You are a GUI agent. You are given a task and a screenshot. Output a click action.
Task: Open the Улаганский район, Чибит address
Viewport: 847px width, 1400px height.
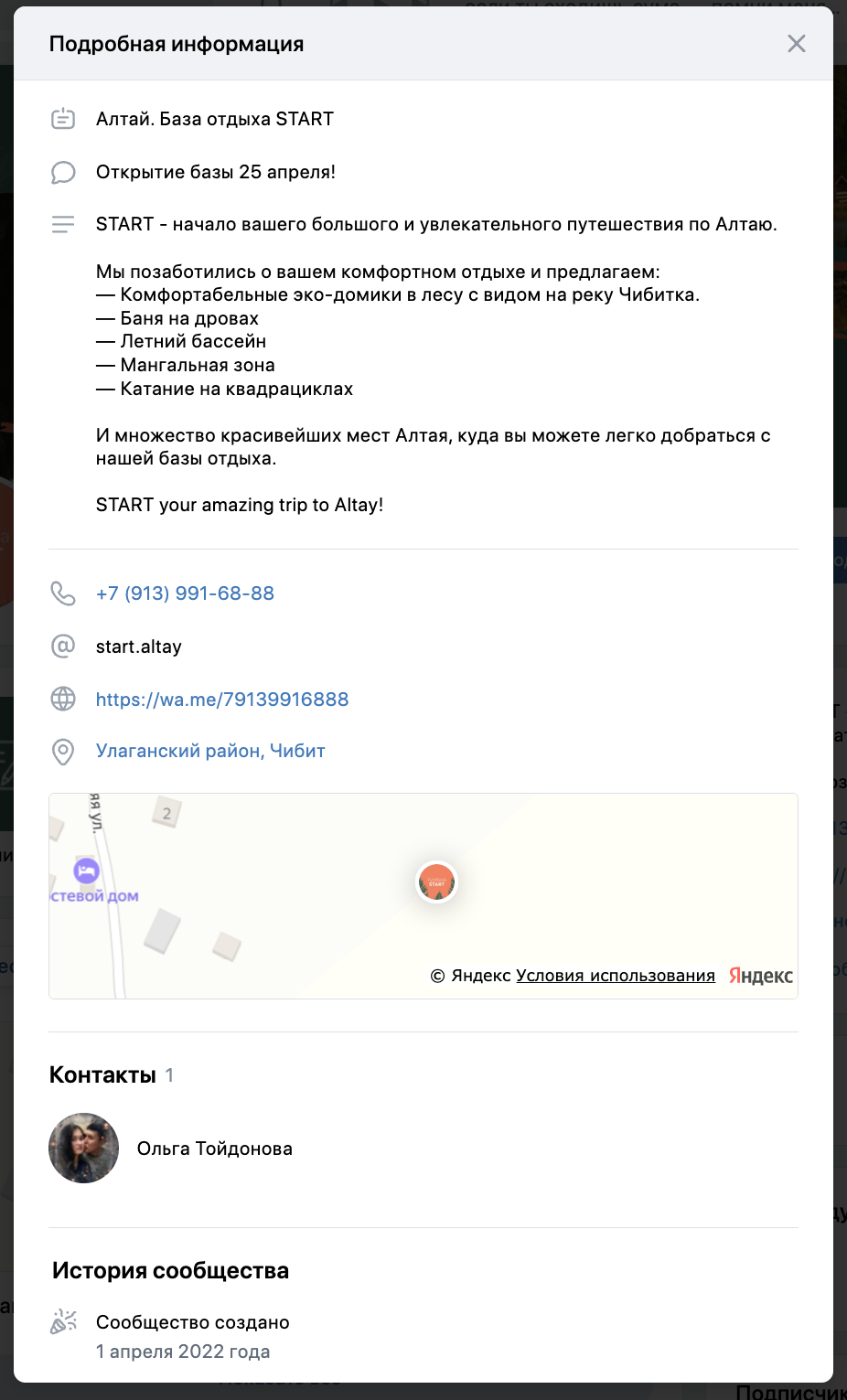click(x=210, y=751)
